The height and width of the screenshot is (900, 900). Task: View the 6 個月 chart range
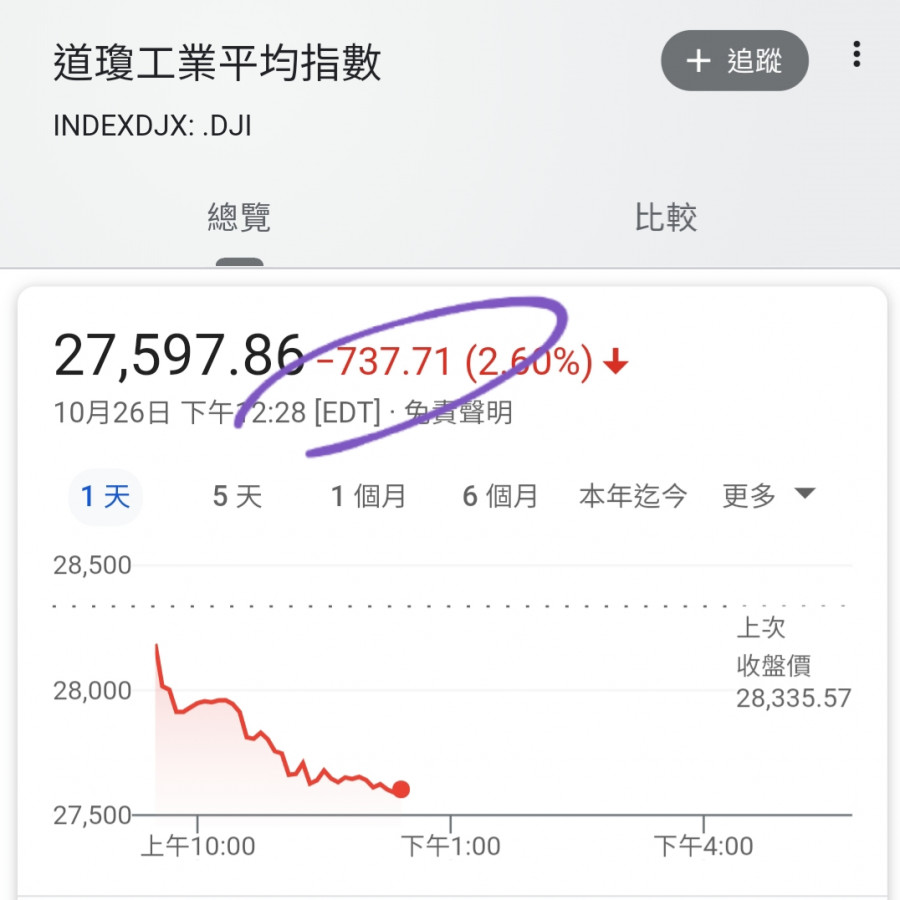[500, 496]
